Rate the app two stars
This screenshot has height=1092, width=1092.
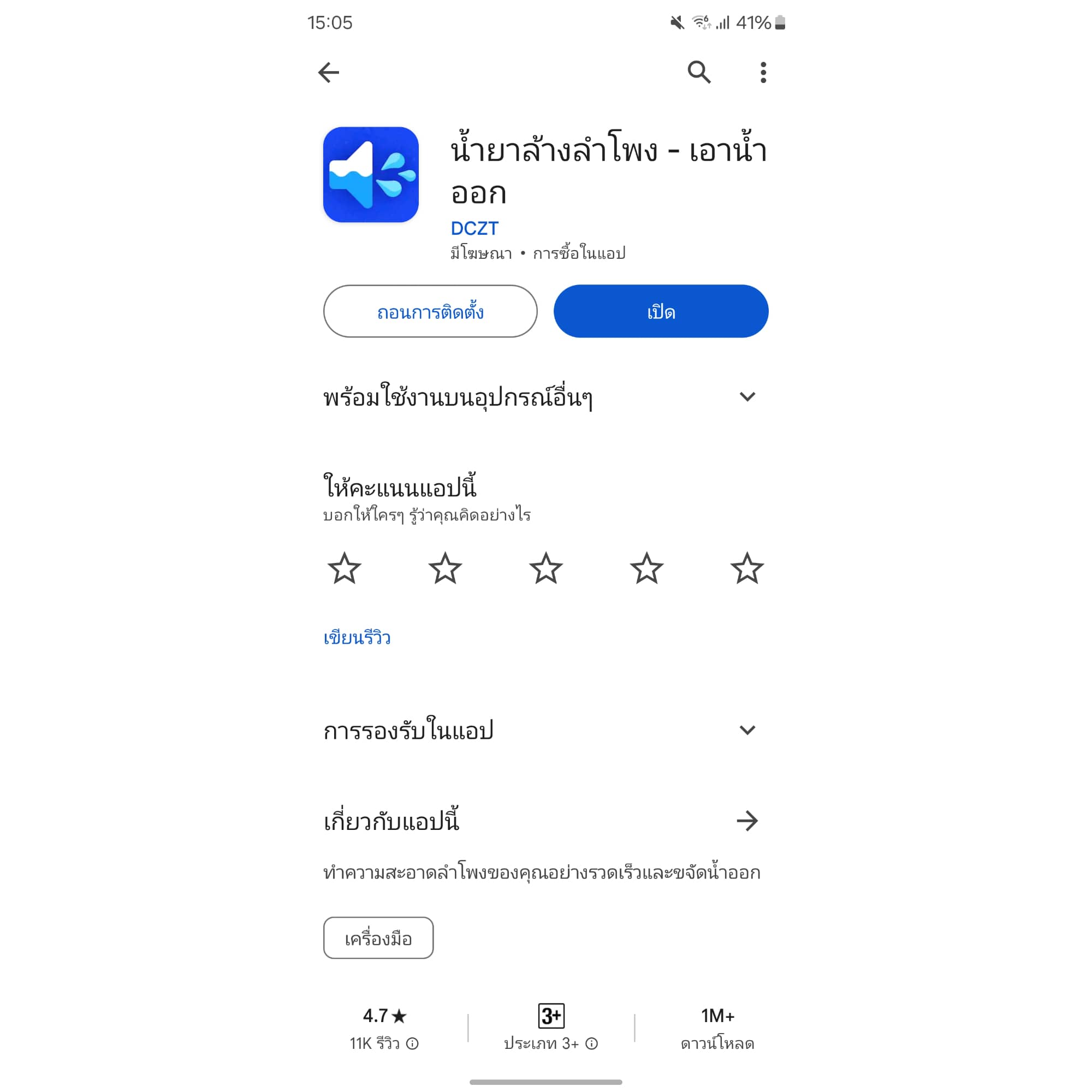[445, 568]
